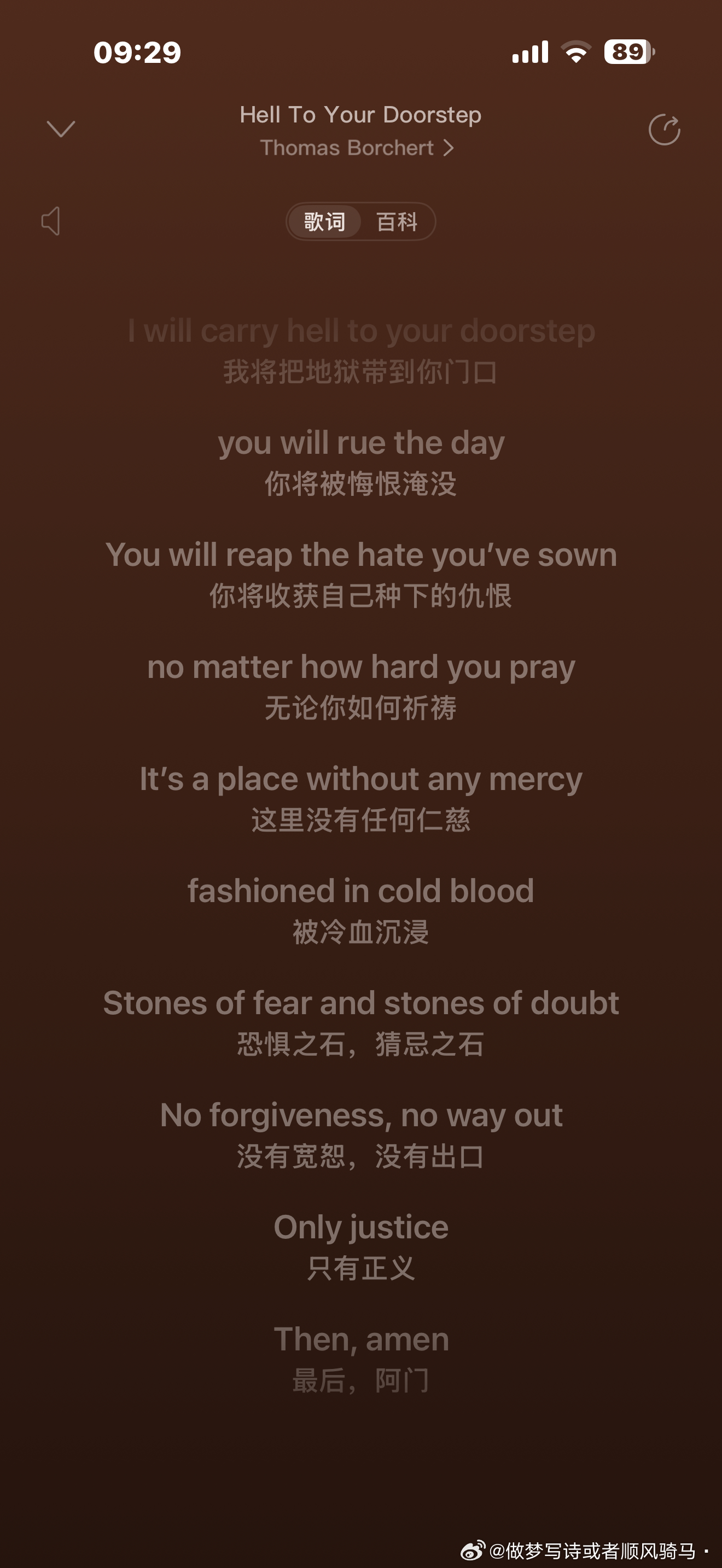The height and width of the screenshot is (1568, 722).
Task: Tap the speaker volume icon
Action: [x=51, y=221]
